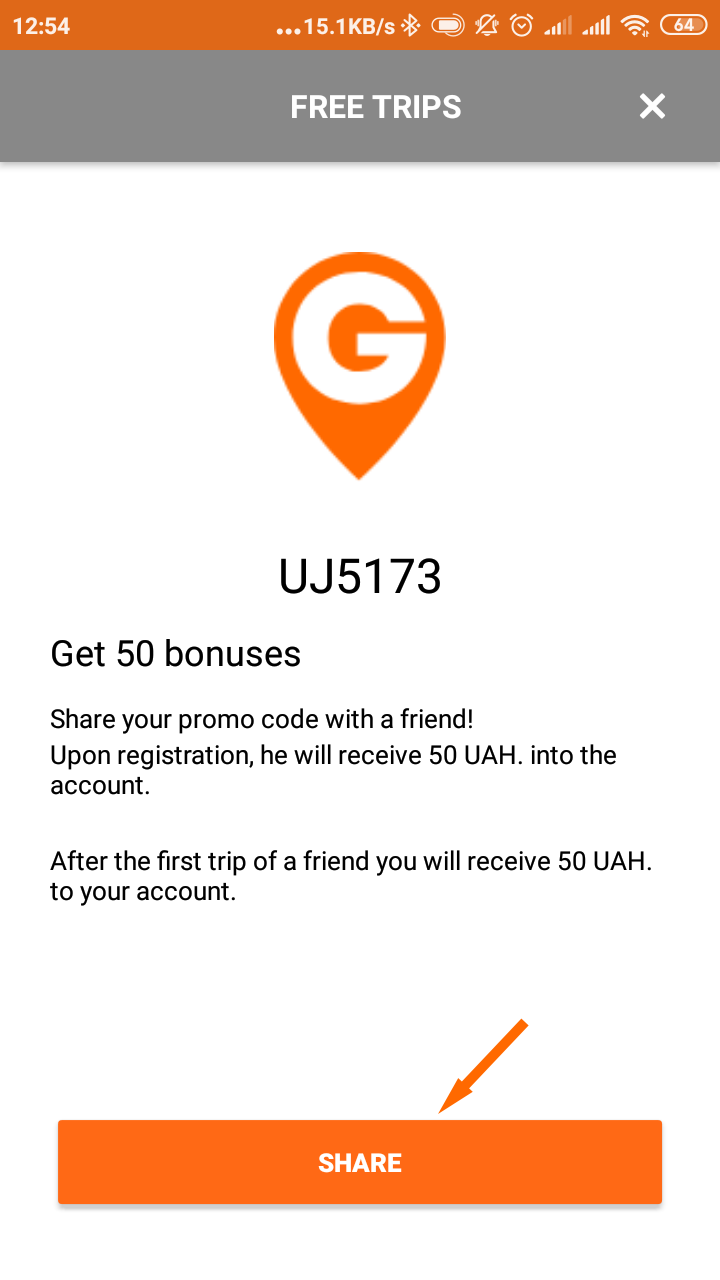The image size is (720, 1280).
Task: Close the Free Trips screen
Action: click(652, 106)
